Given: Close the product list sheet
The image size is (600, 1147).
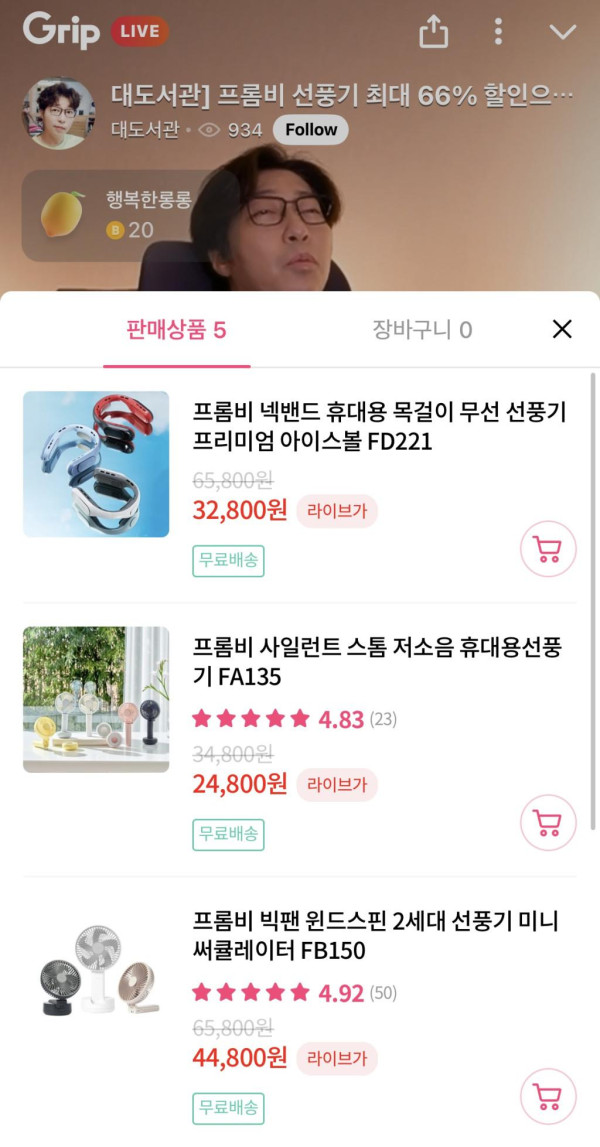Looking at the screenshot, I should (562, 329).
